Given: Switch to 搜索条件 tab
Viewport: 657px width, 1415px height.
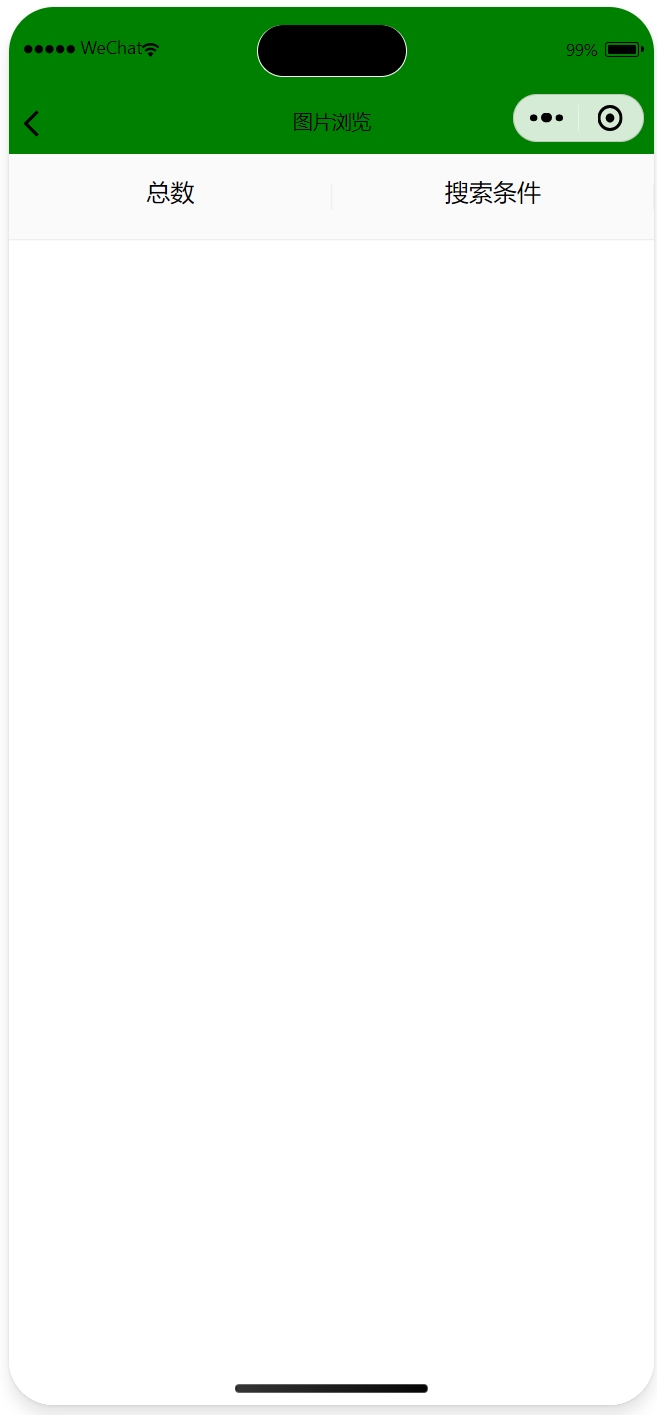Looking at the screenshot, I should [492, 193].
